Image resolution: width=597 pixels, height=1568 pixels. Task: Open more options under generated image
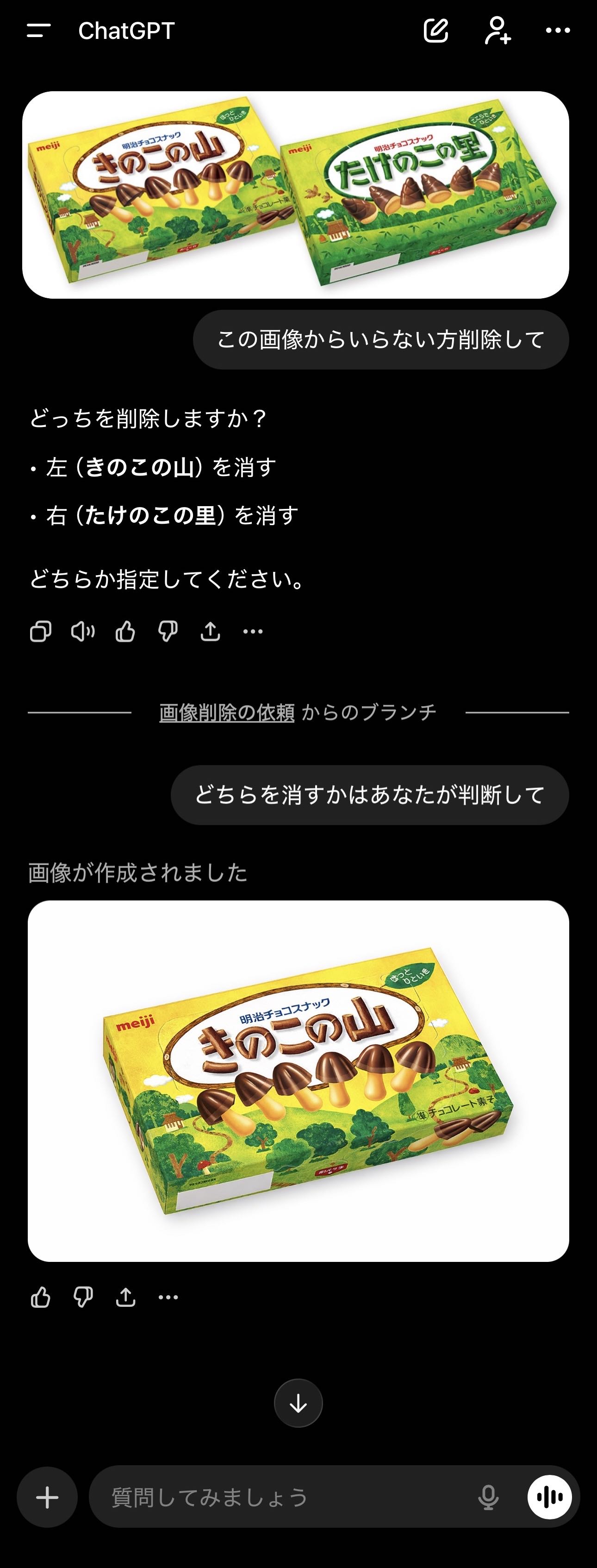tap(168, 1297)
